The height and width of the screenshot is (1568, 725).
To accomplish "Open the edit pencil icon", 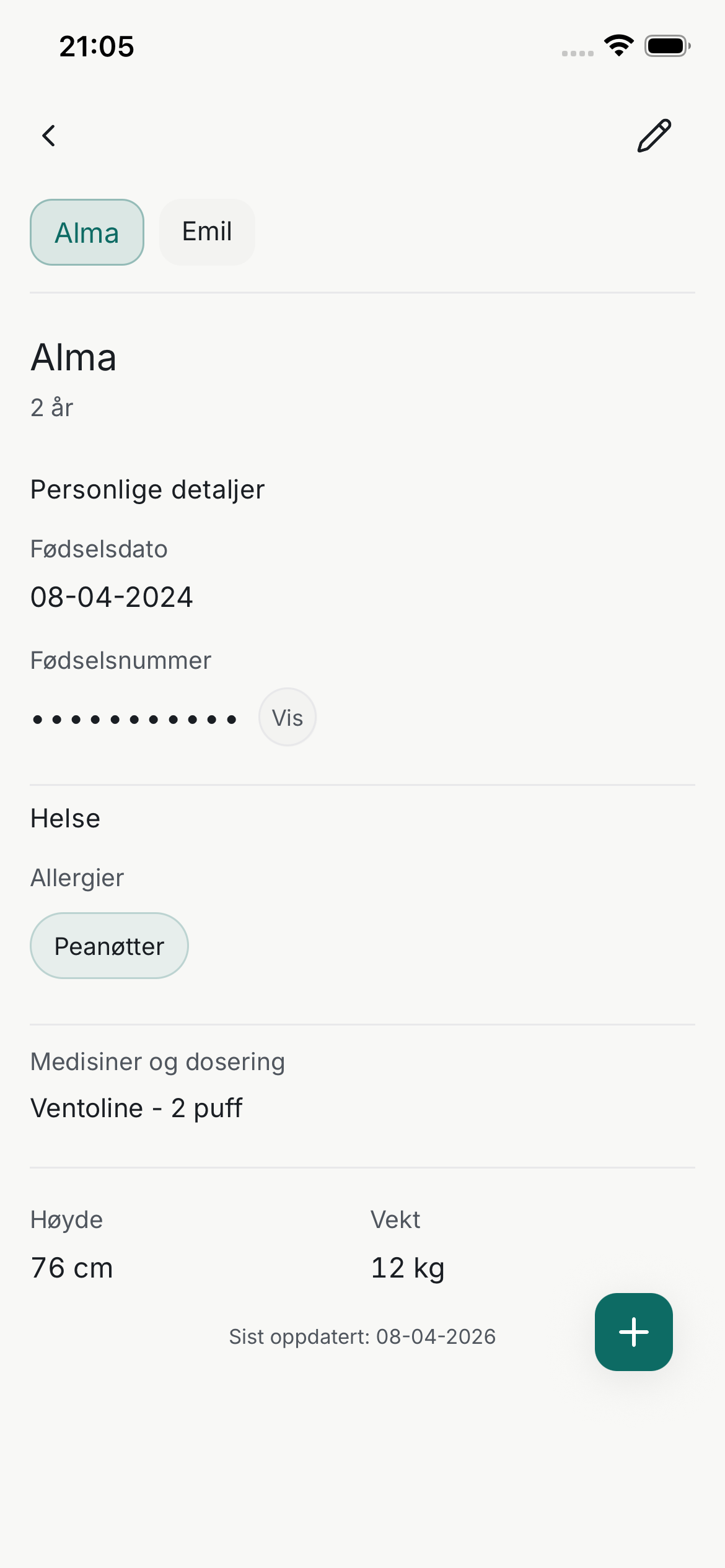I will 653,135.
